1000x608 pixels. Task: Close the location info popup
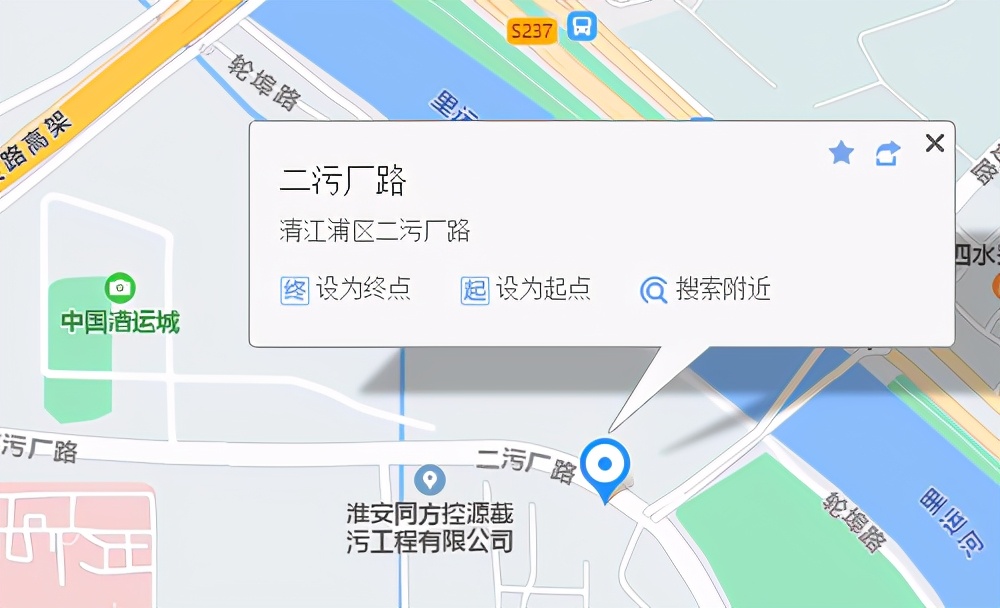935,143
